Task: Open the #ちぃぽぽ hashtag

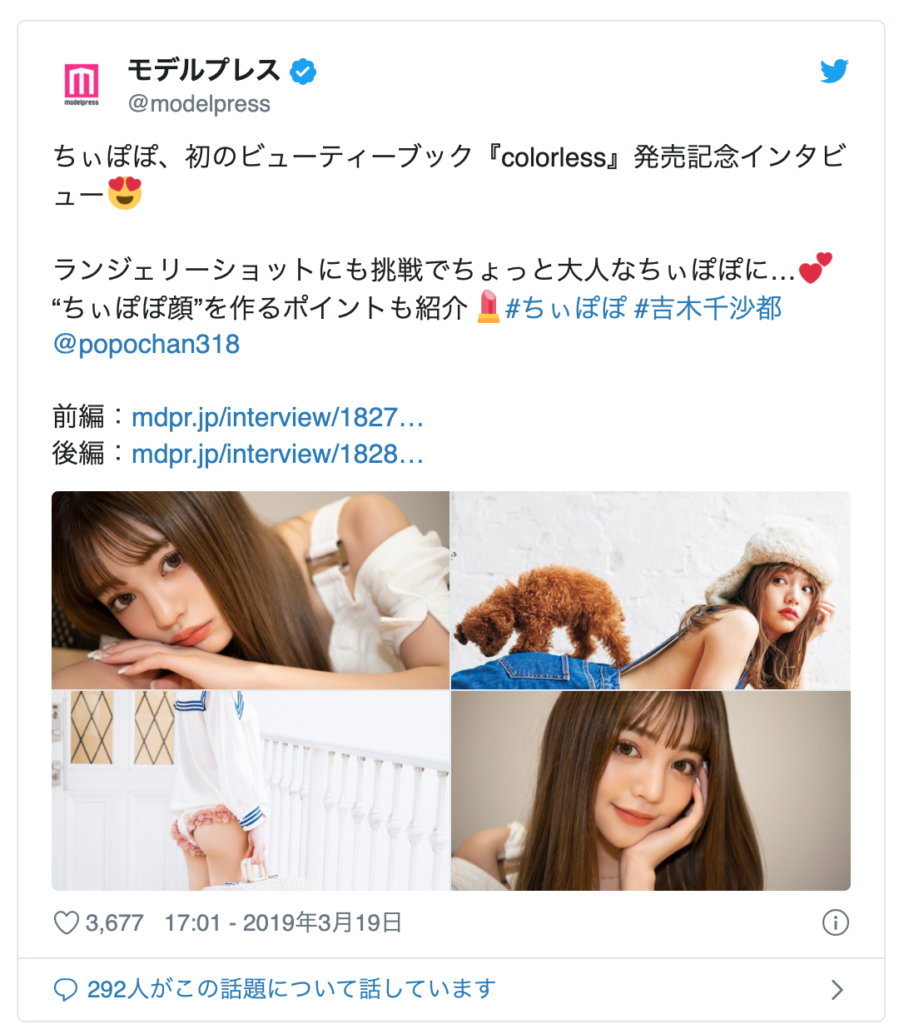Action: tap(564, 308)
